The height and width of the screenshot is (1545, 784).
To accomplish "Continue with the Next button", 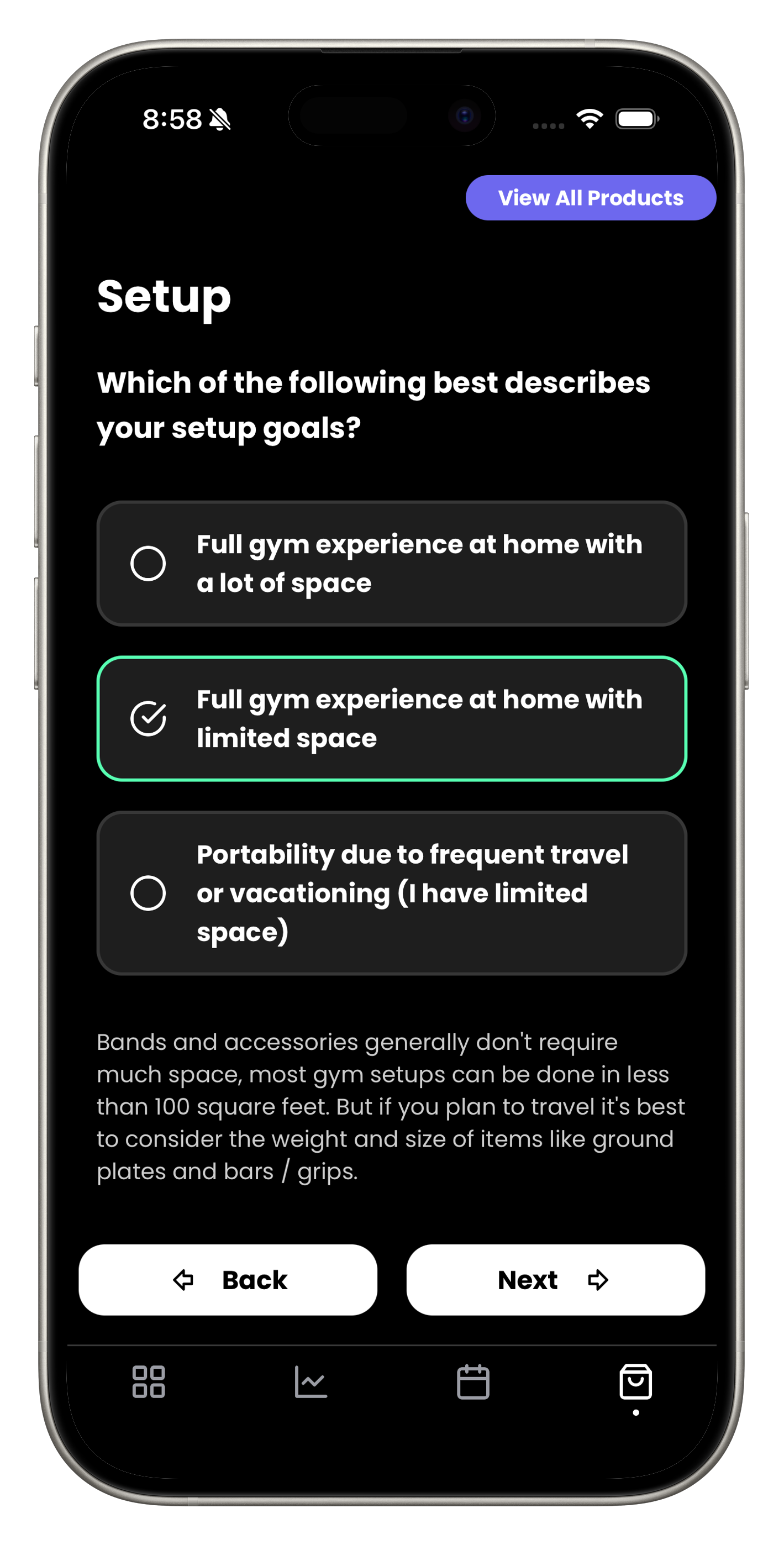I will tap(555, 1279).
